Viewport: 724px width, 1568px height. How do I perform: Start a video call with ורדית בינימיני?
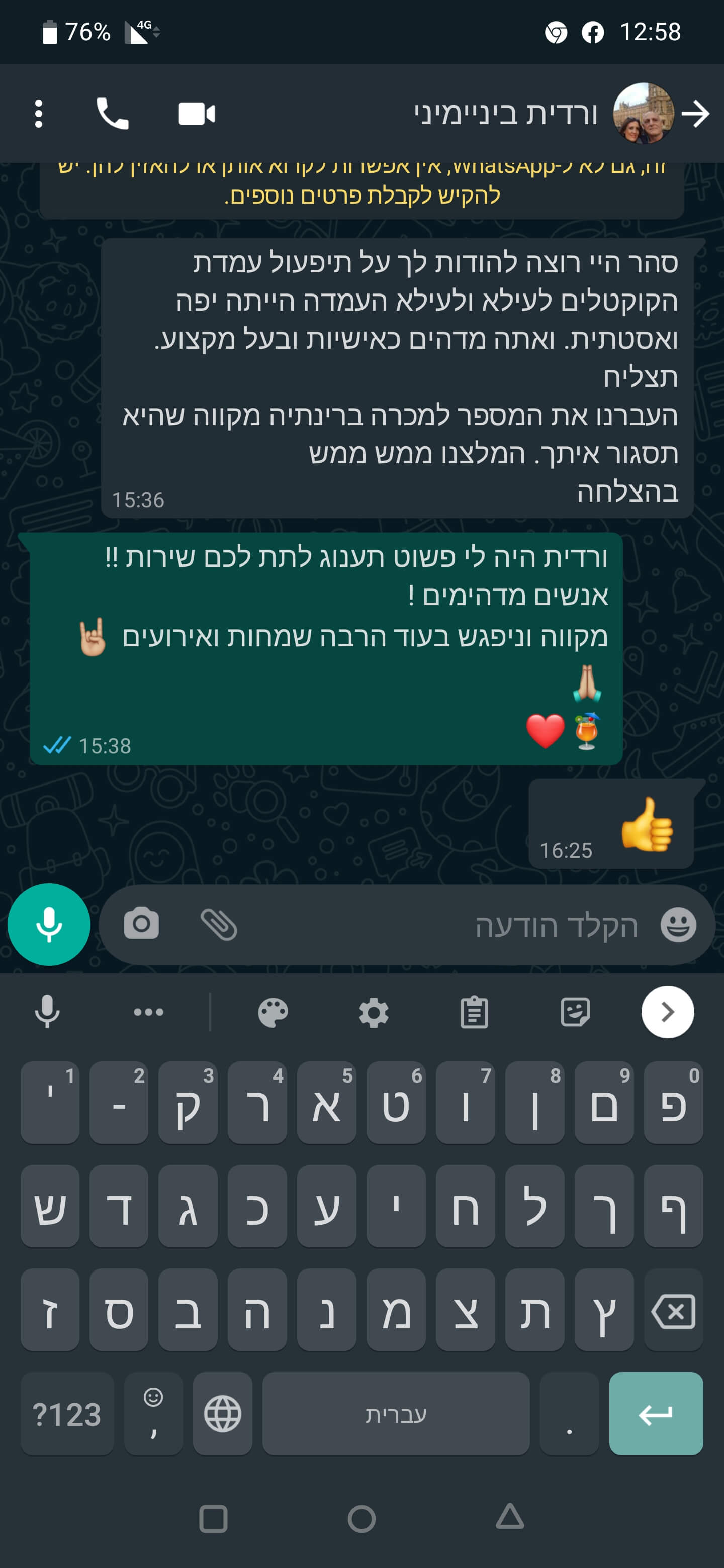[196, 114]
